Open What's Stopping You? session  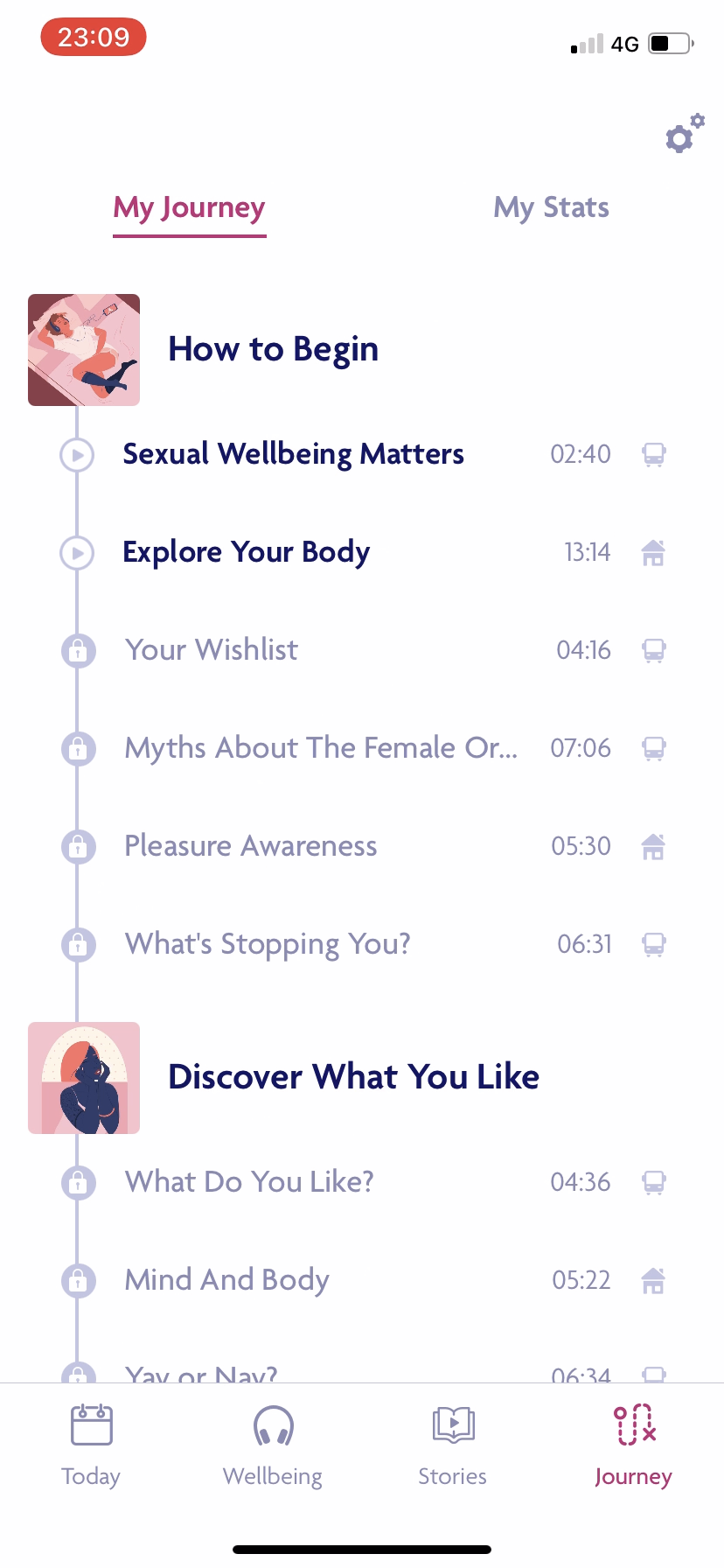[268, 944]
